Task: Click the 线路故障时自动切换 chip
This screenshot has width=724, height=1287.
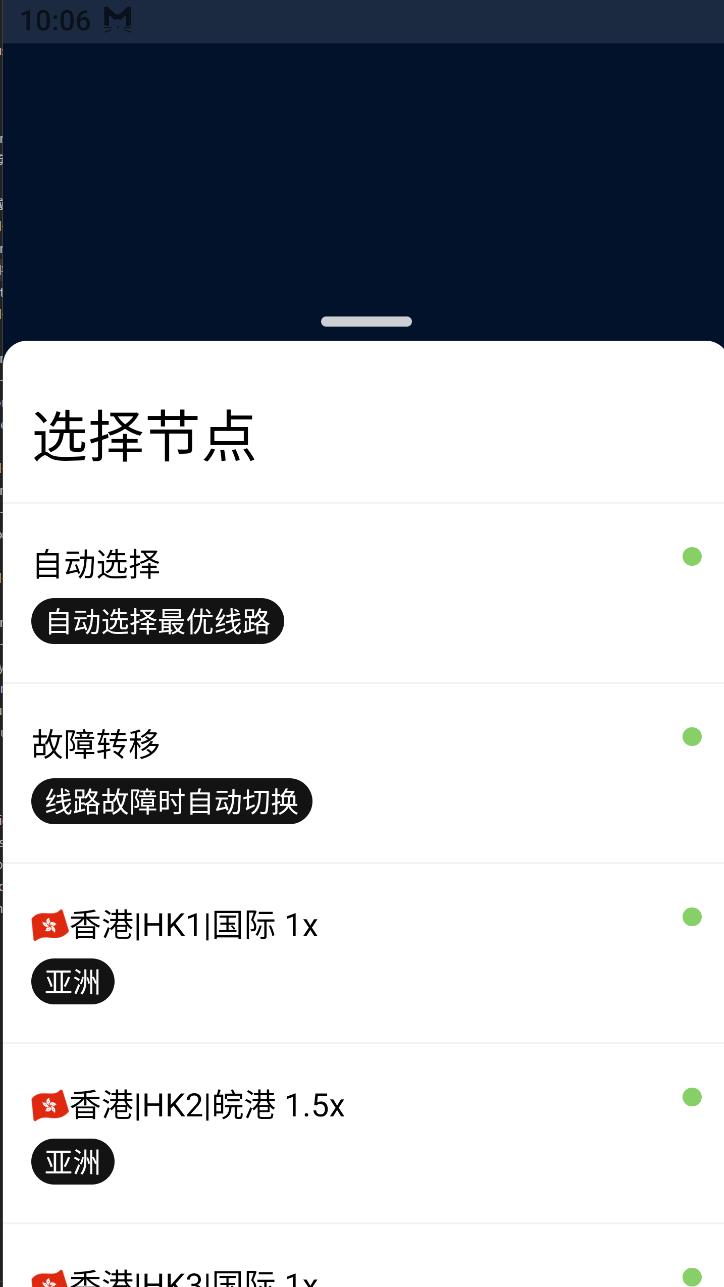Action: [x=171, y=801]
